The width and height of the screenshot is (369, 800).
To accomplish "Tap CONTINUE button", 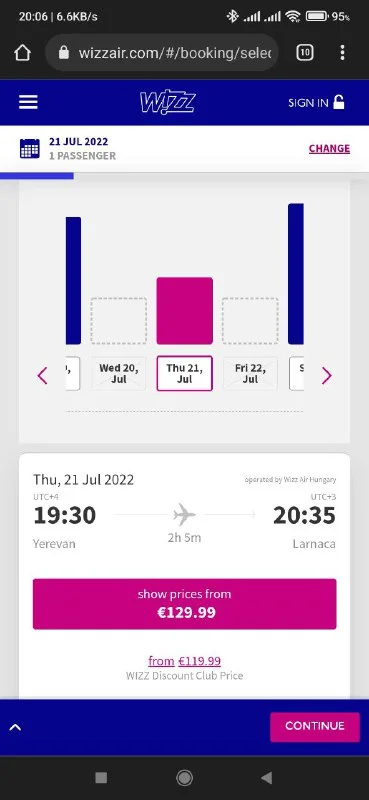I will click(x=315, y=727).
